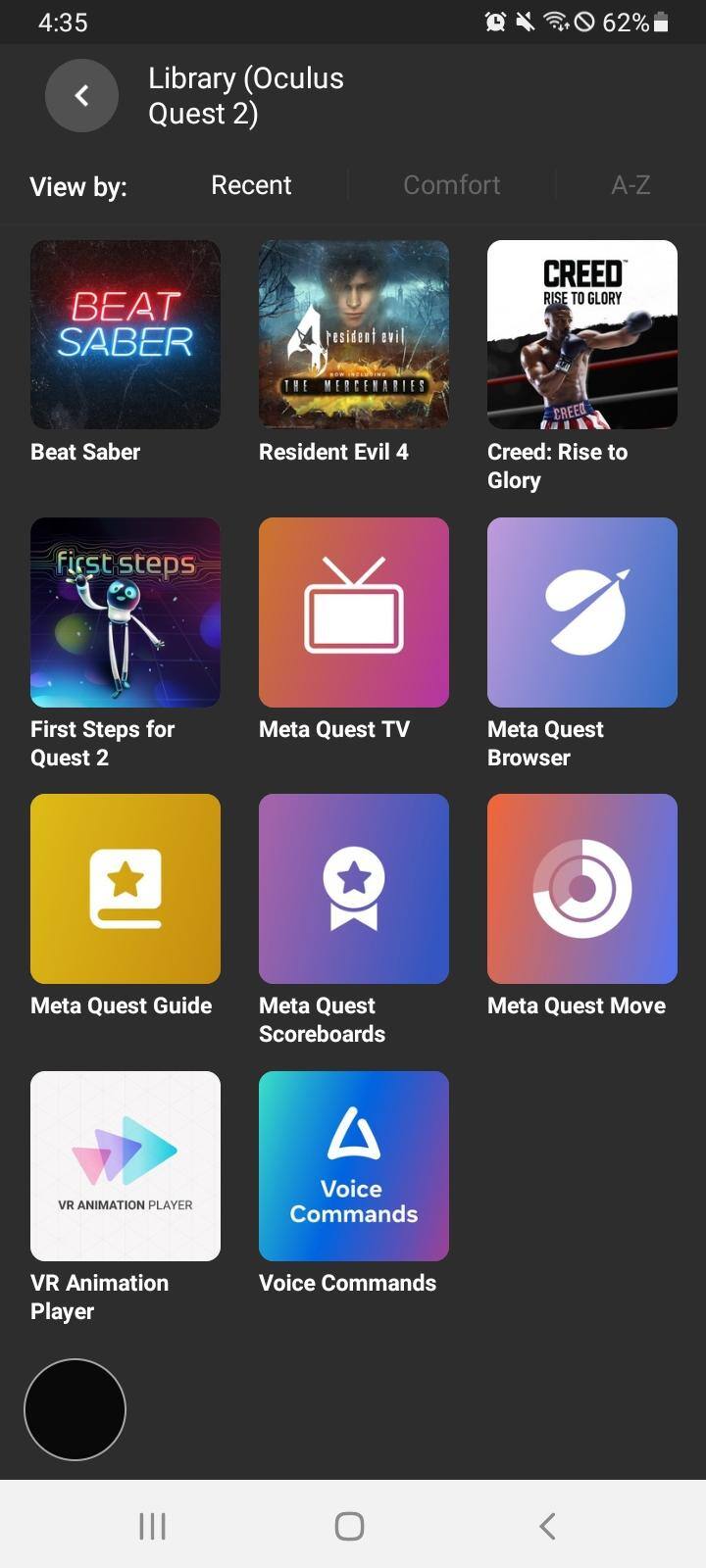This screenshot has height=1568, width=706.
Task: Open Beat Saber
Action: click(x=126, y=334)
